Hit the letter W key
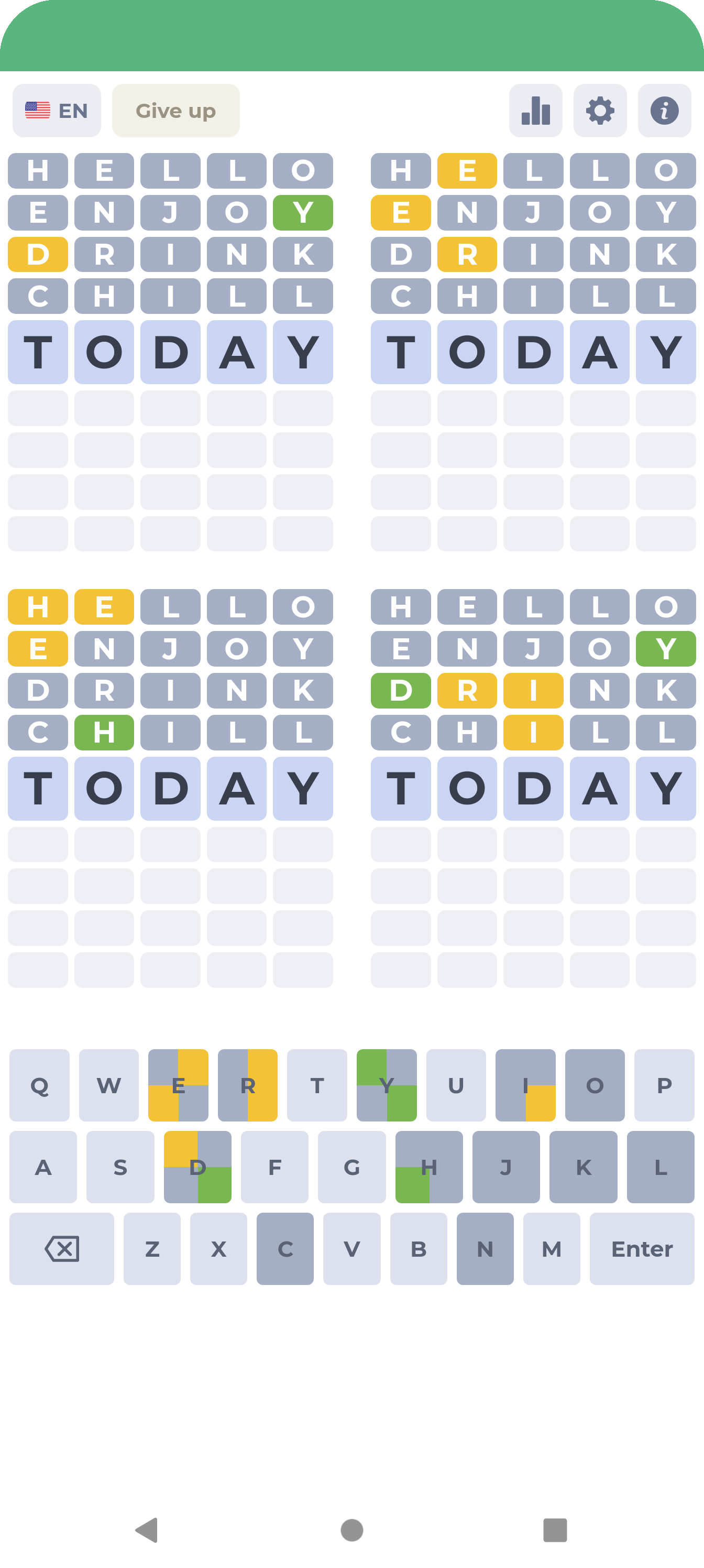704x1568 pixels. tap(109, 1085)
